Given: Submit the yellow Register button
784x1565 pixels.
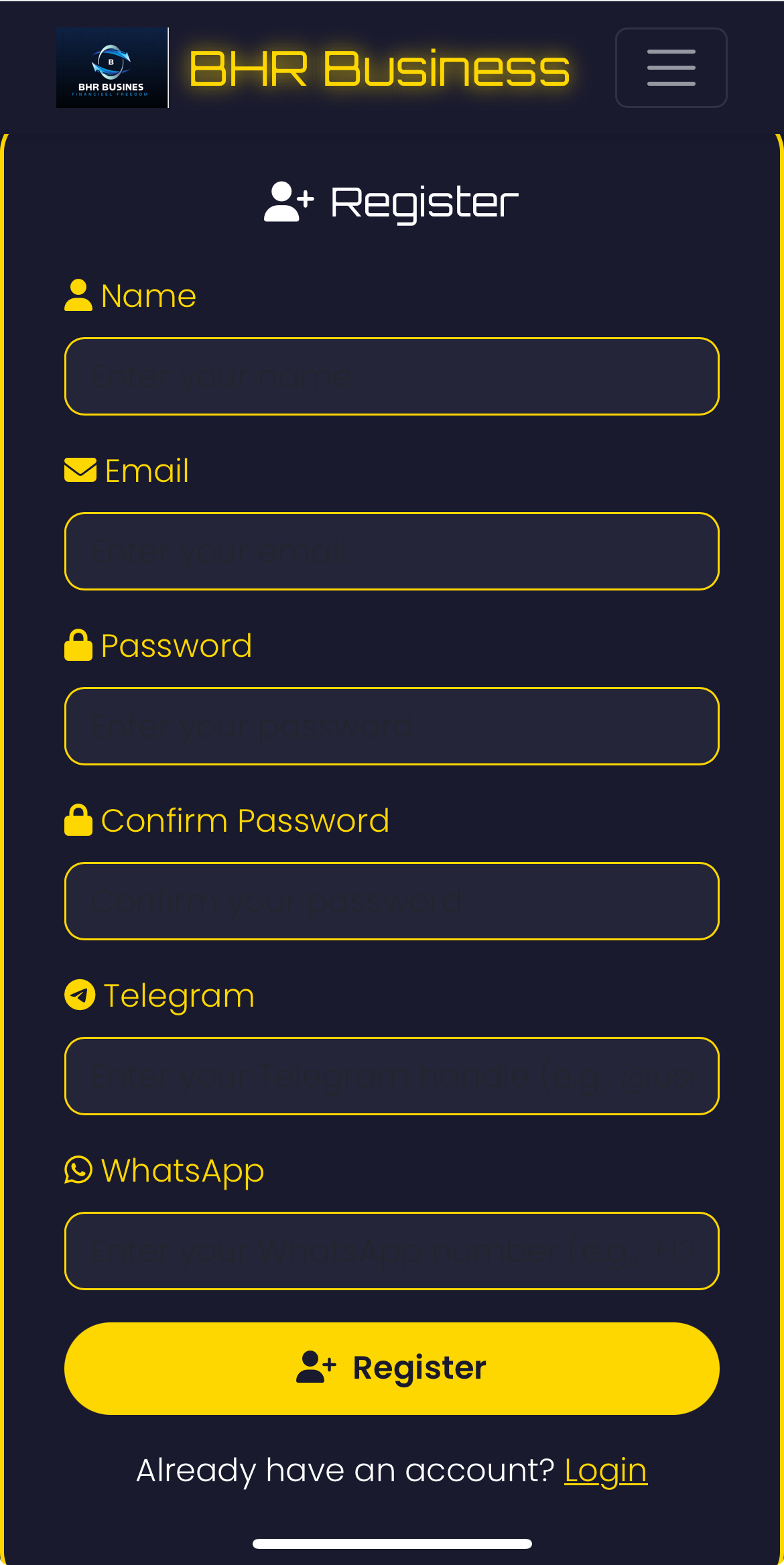Looking at the screenshot, I should pos(392,1369).
